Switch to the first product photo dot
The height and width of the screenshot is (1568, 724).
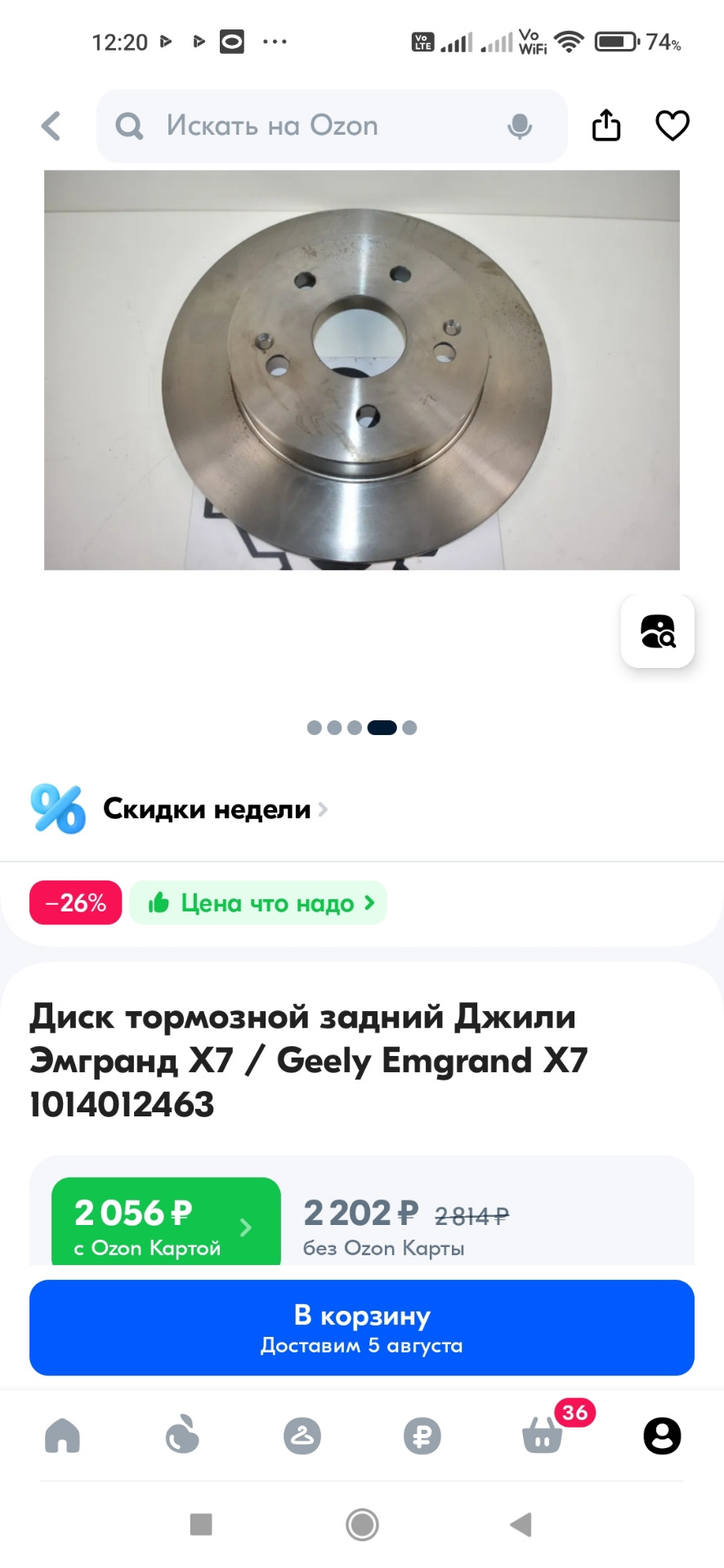[315, 727]
